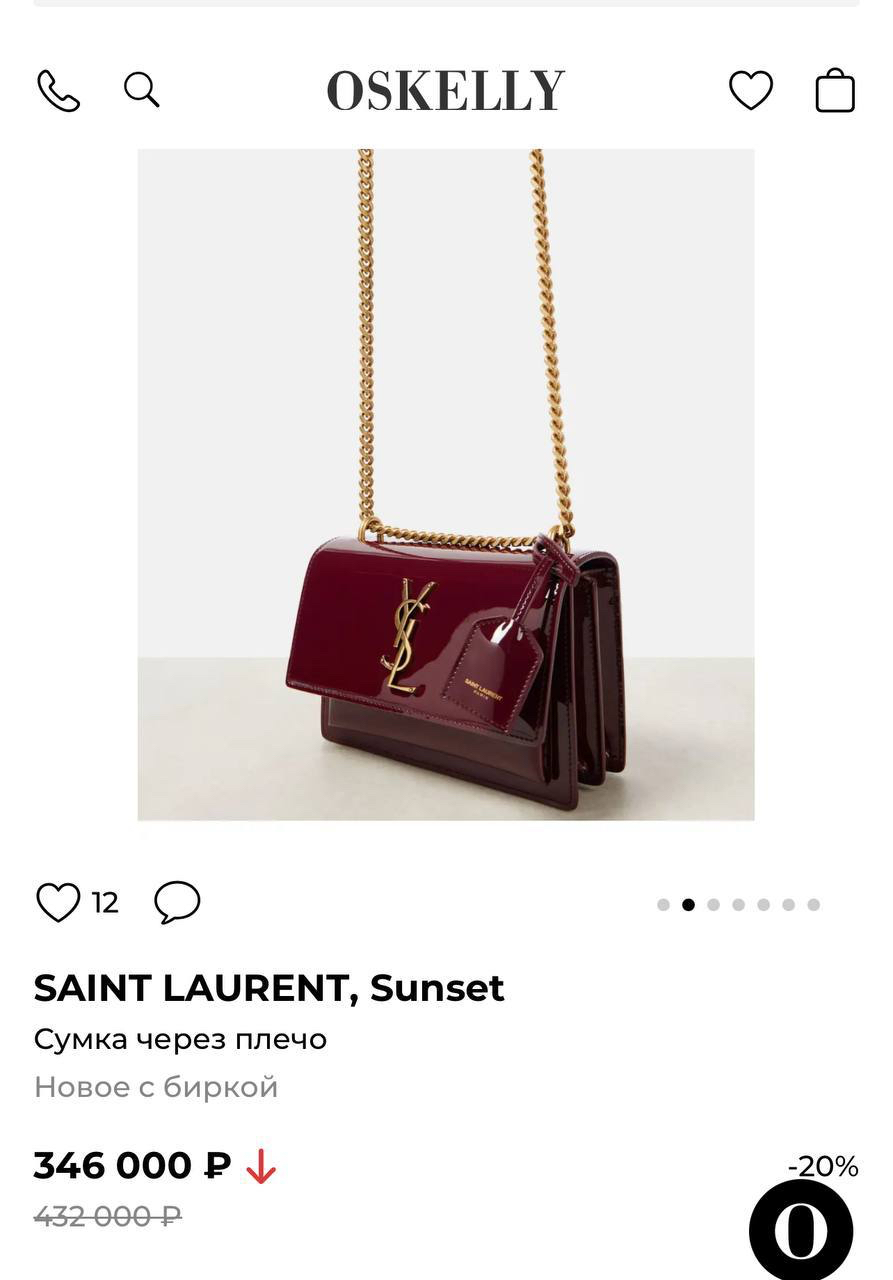Open the search magnifier
This screenshot has height=1280, width=893.
tap(142, 90)
